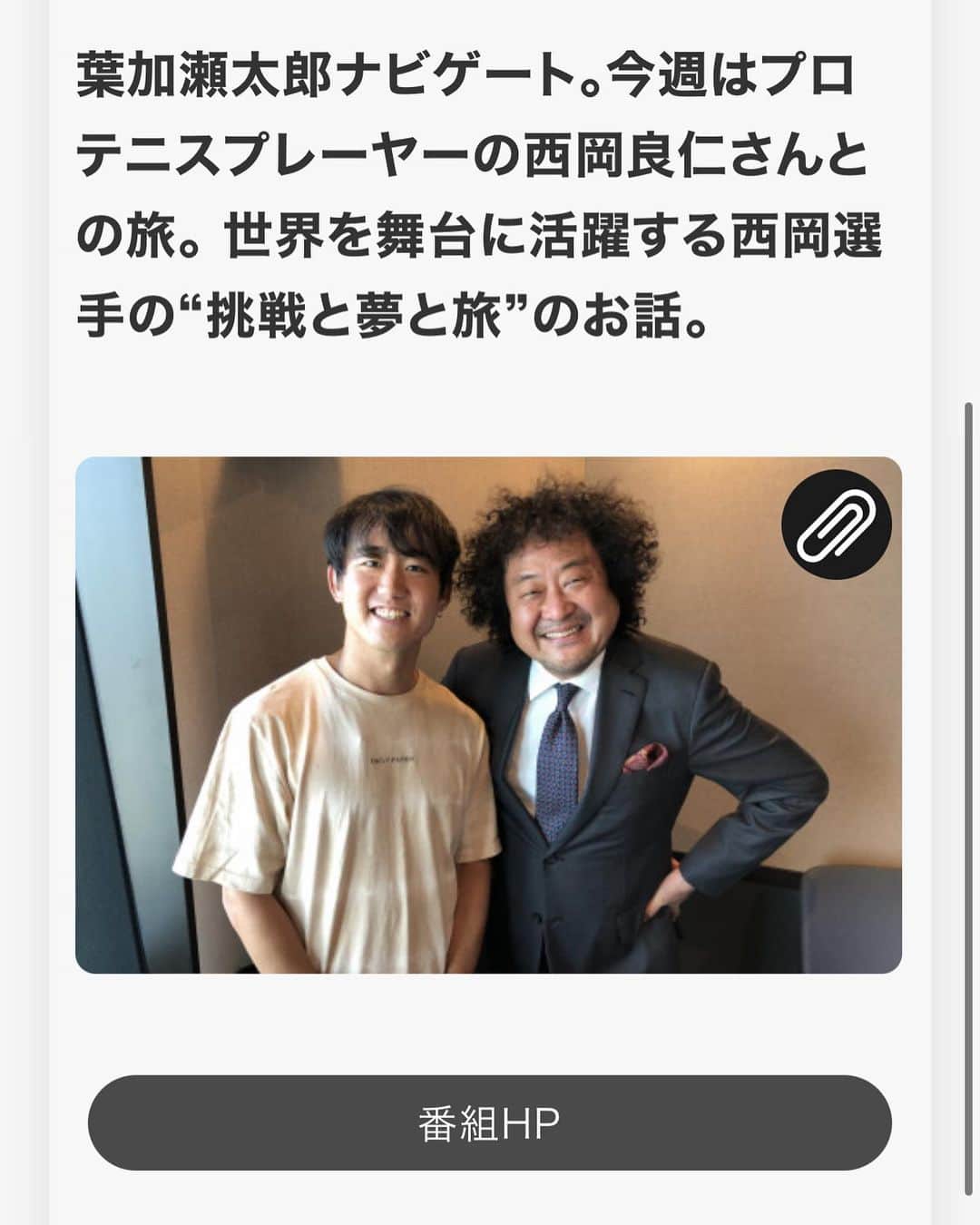
Task: Open the 番組HP button
Action: (489, 1123)
